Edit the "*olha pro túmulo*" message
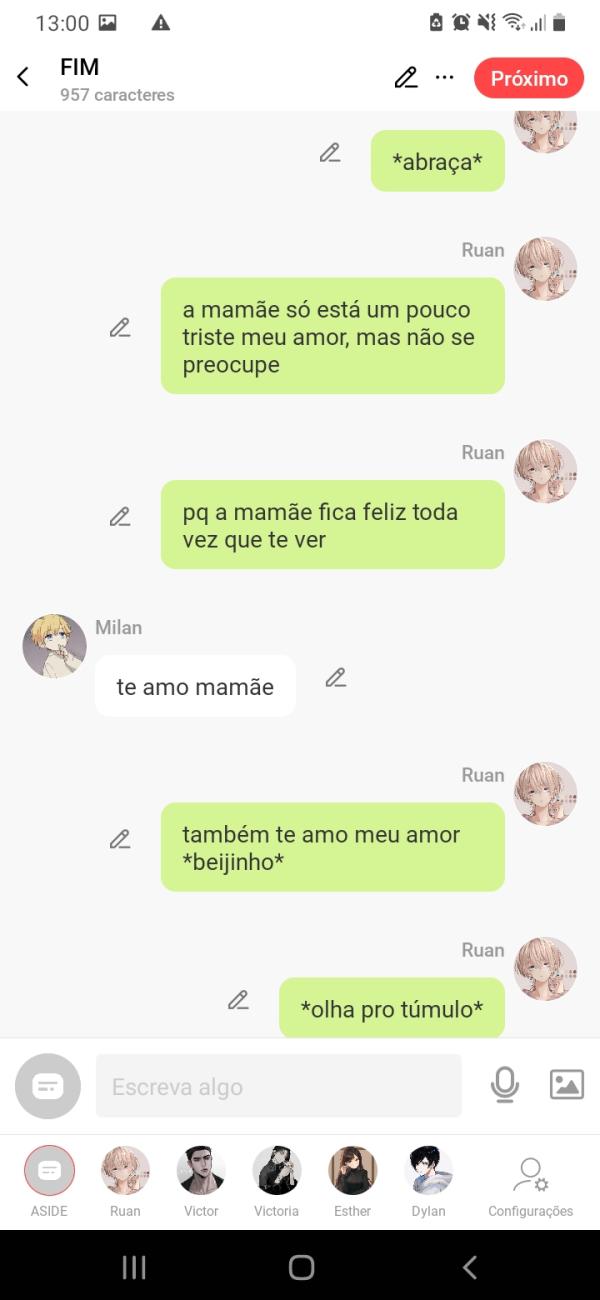This screenshot has height=1300, width=600. (238, 999)
